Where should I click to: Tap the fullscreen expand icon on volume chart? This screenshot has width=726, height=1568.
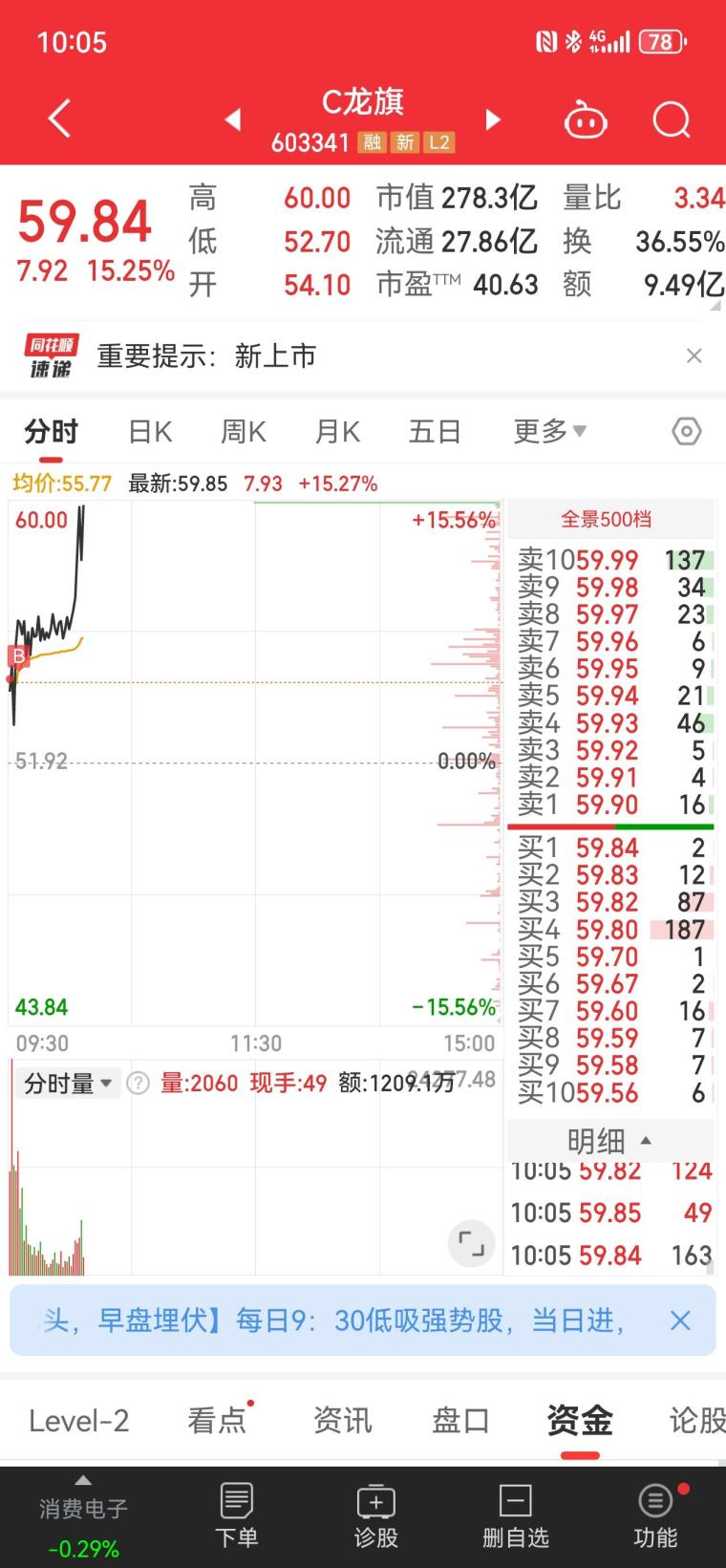click(471, 1242)
